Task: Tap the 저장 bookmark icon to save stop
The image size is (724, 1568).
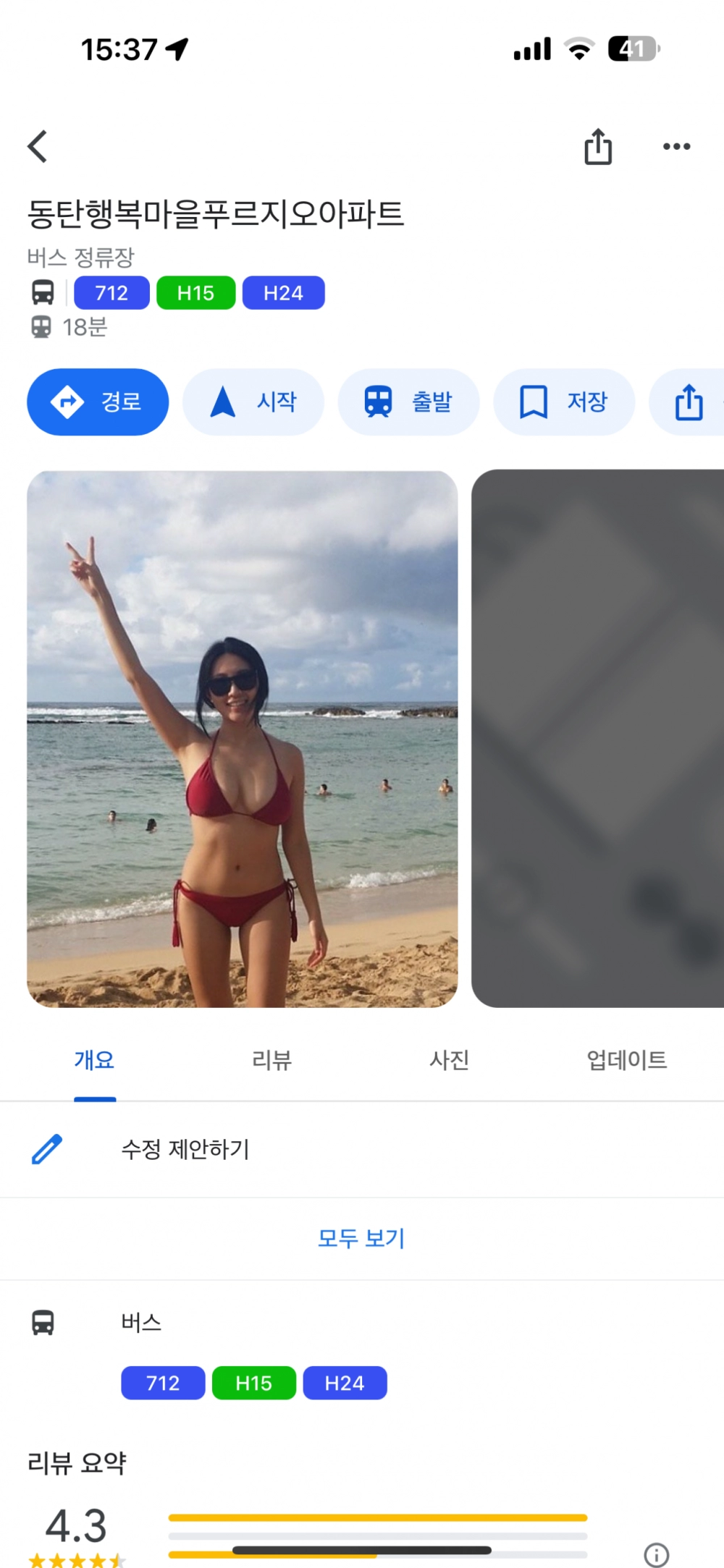Action: (x=534, y=402)
